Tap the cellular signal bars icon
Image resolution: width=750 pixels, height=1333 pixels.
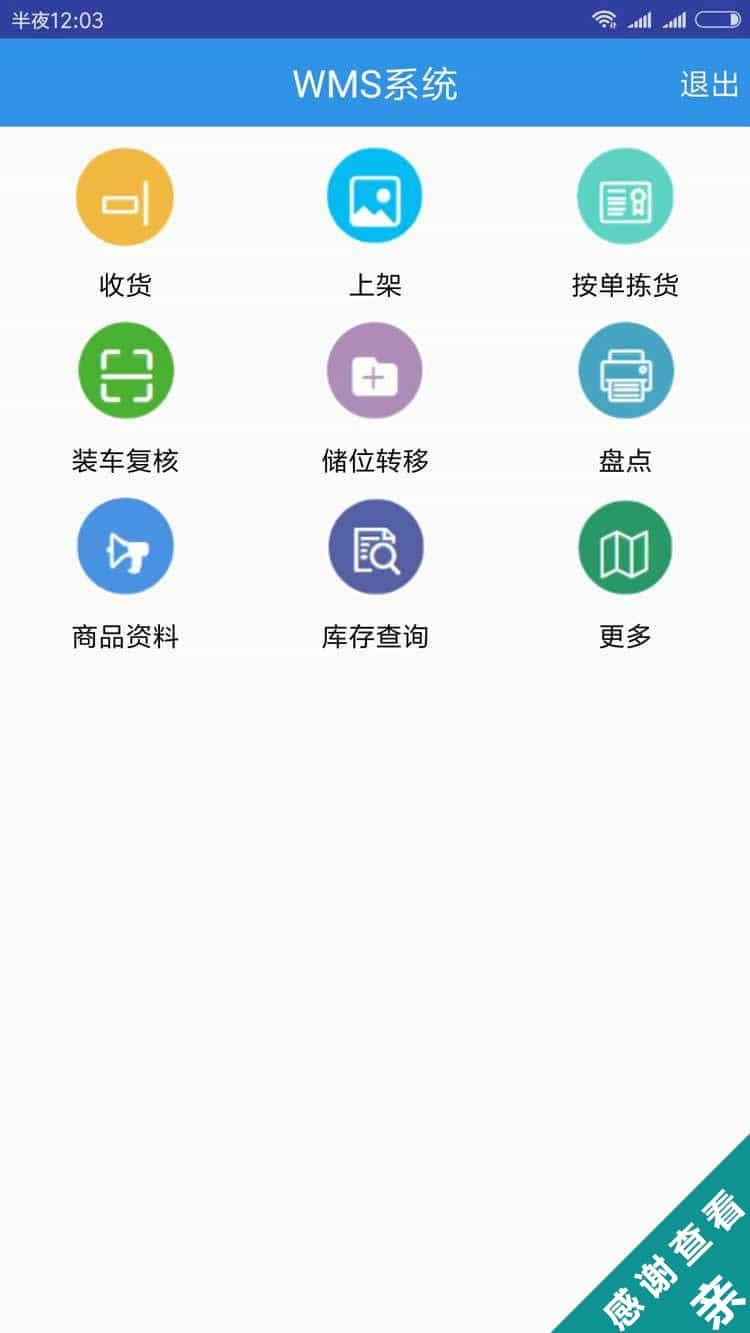[640, 18]
